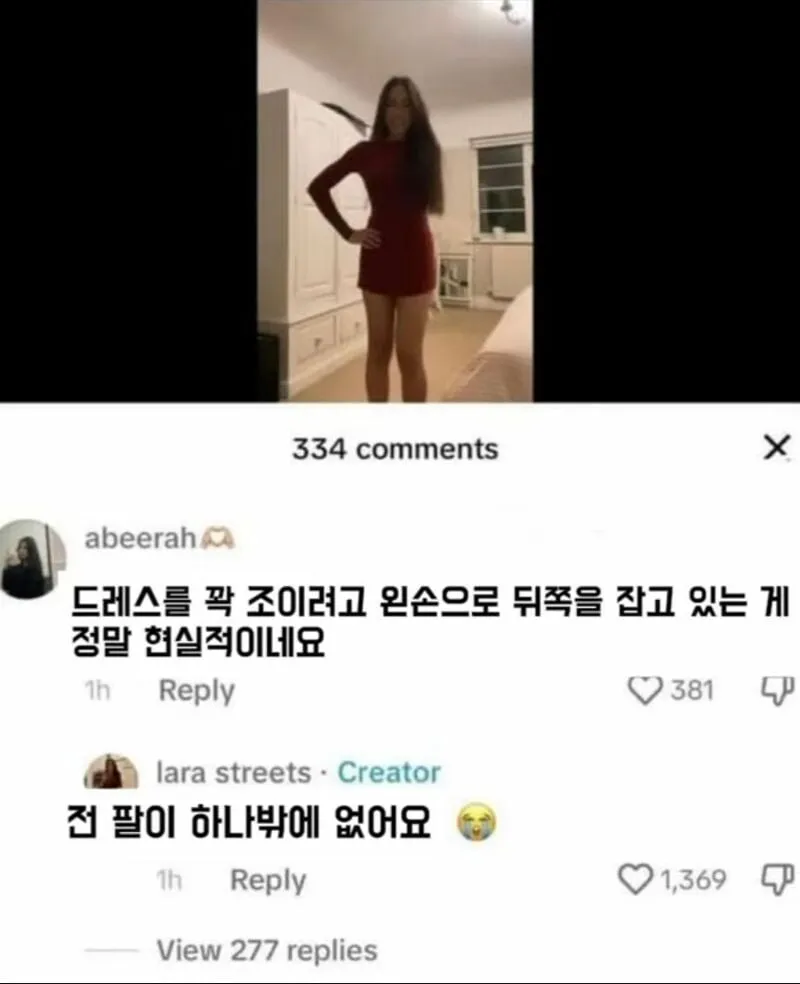The width and height of the screenshot is (800, 984).
Task: Like lara streets' comment with 1,369 likes
Action: pyautogui.click(x=634, y=880)
